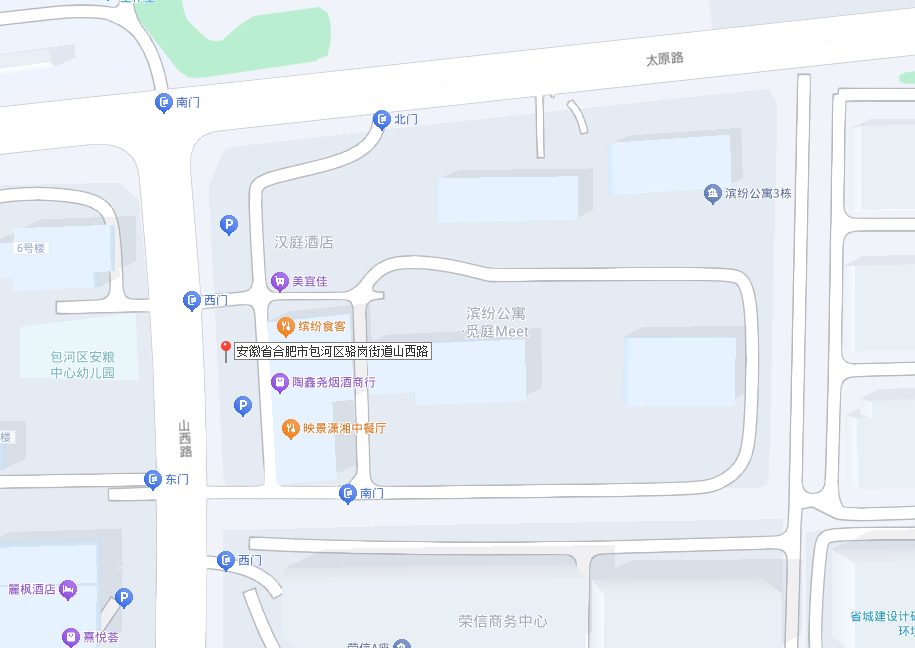Select the 汉庭酒店 hotel label
This screenshot has width=915, height=648.
(x=304, y=242)
